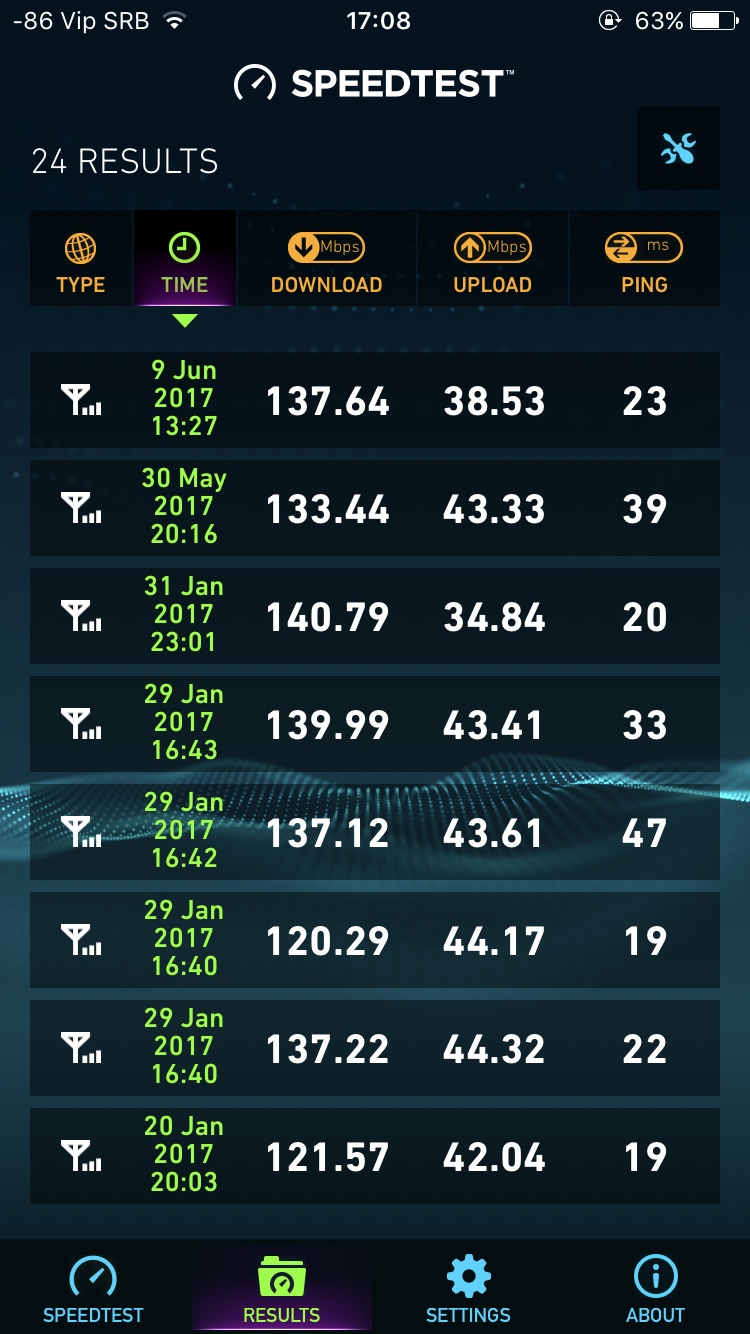Sort results by Type column
The width and height of the screenshot is (750, 1334).
81,259
